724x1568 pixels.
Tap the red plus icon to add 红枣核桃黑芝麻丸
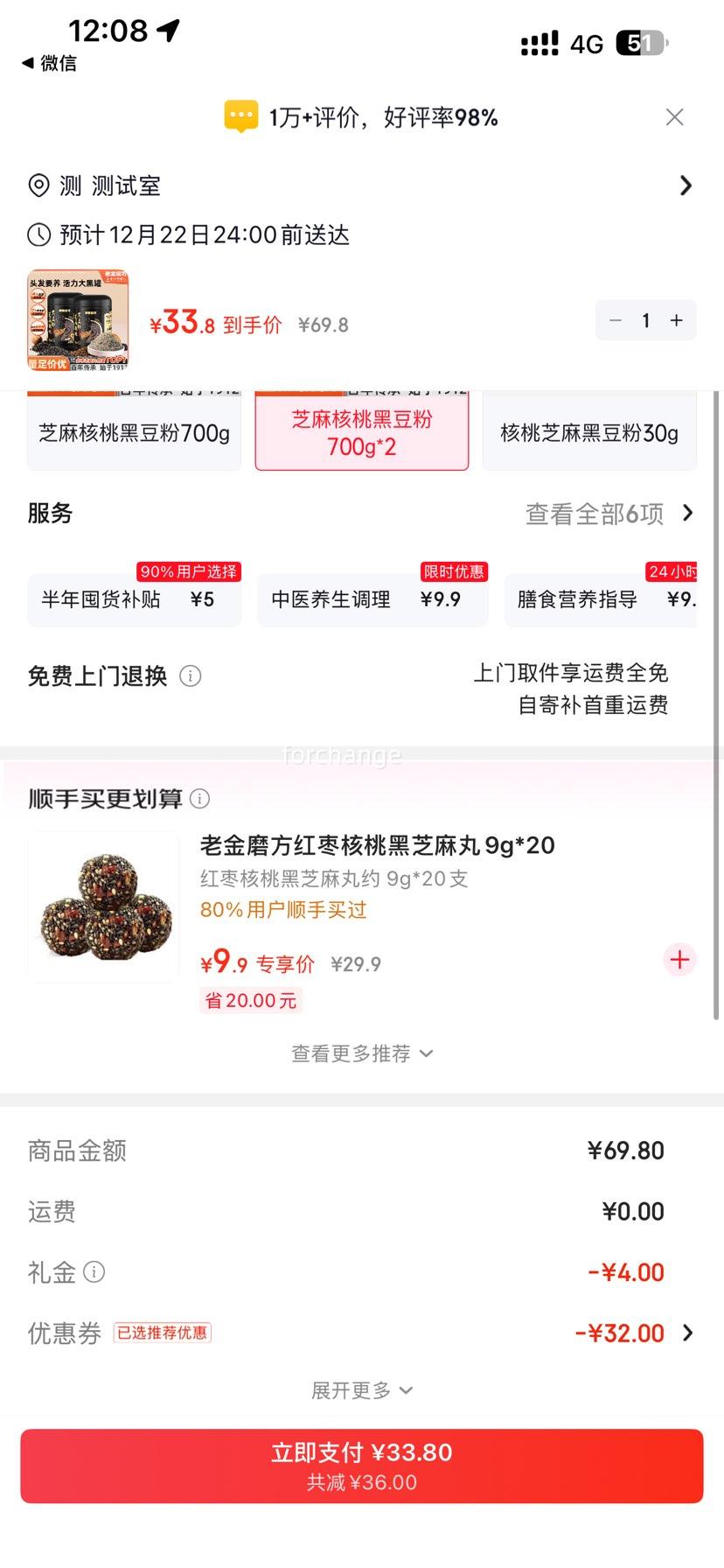click(x=679, y=960)
